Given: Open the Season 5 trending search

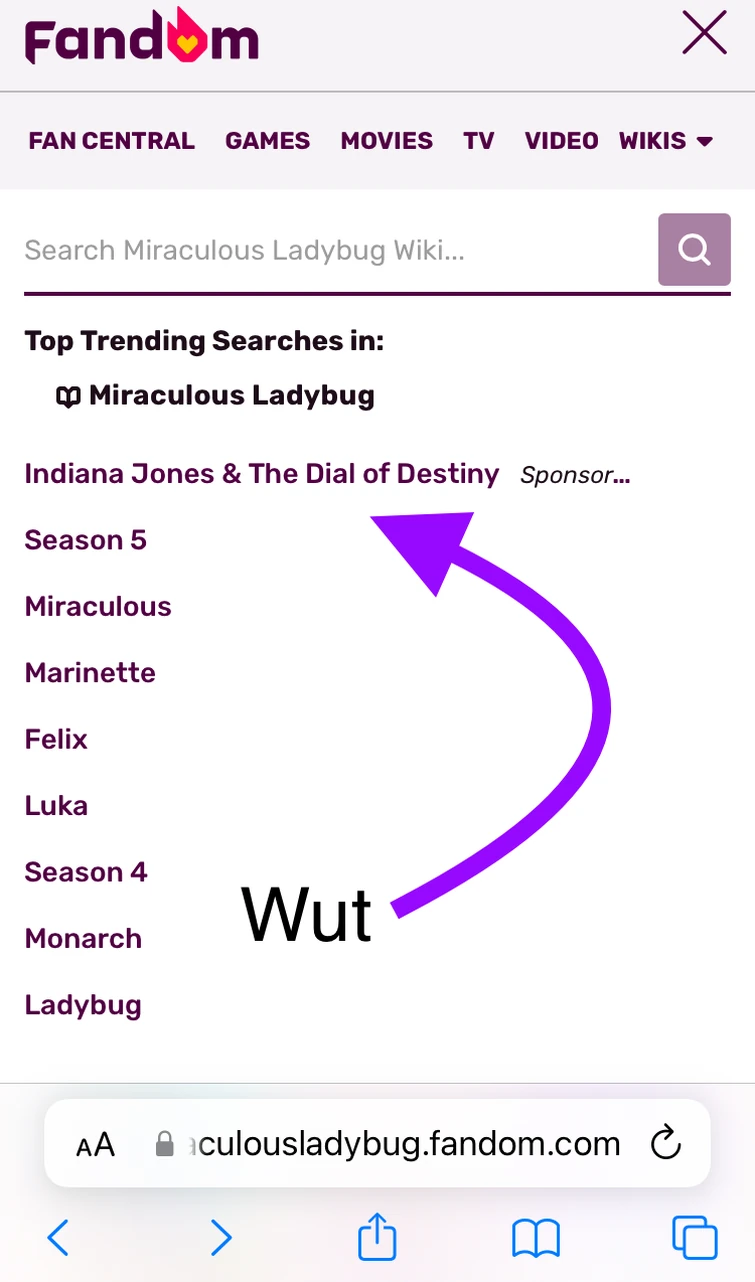Looking at the screenshot, I should [85, 540].
